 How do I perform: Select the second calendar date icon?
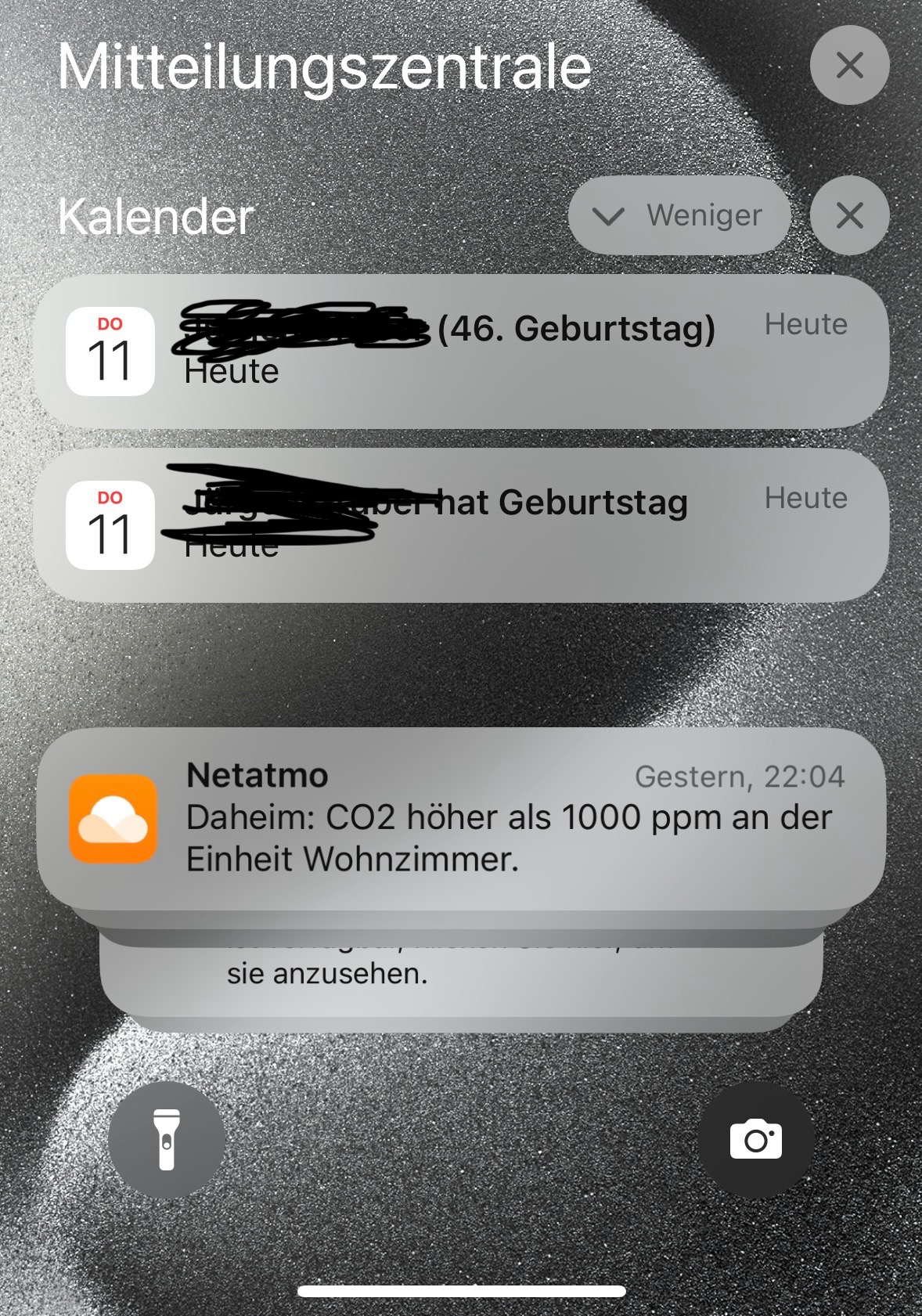tap(111, 525)
